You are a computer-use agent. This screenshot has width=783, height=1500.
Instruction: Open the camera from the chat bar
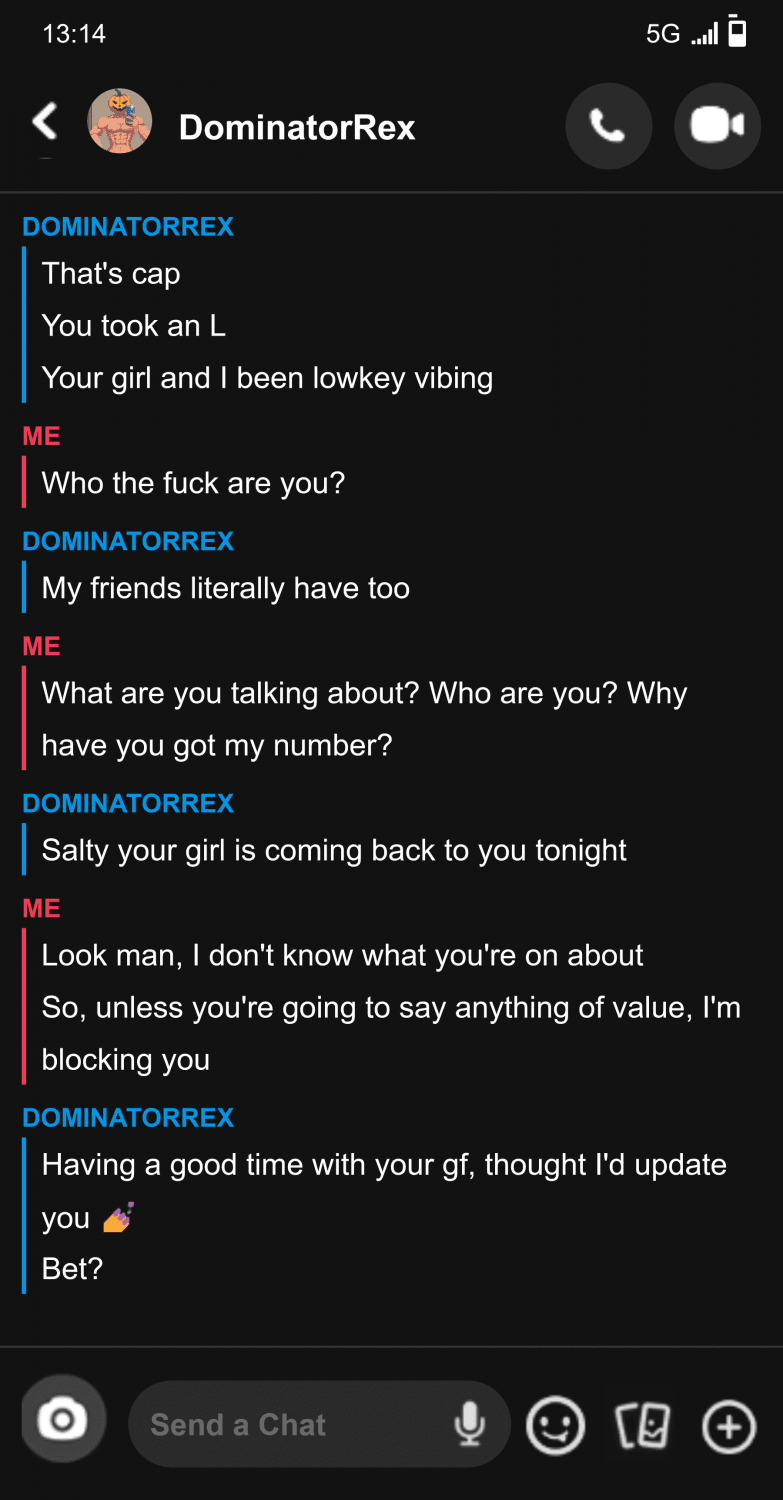pos(63,1420)
